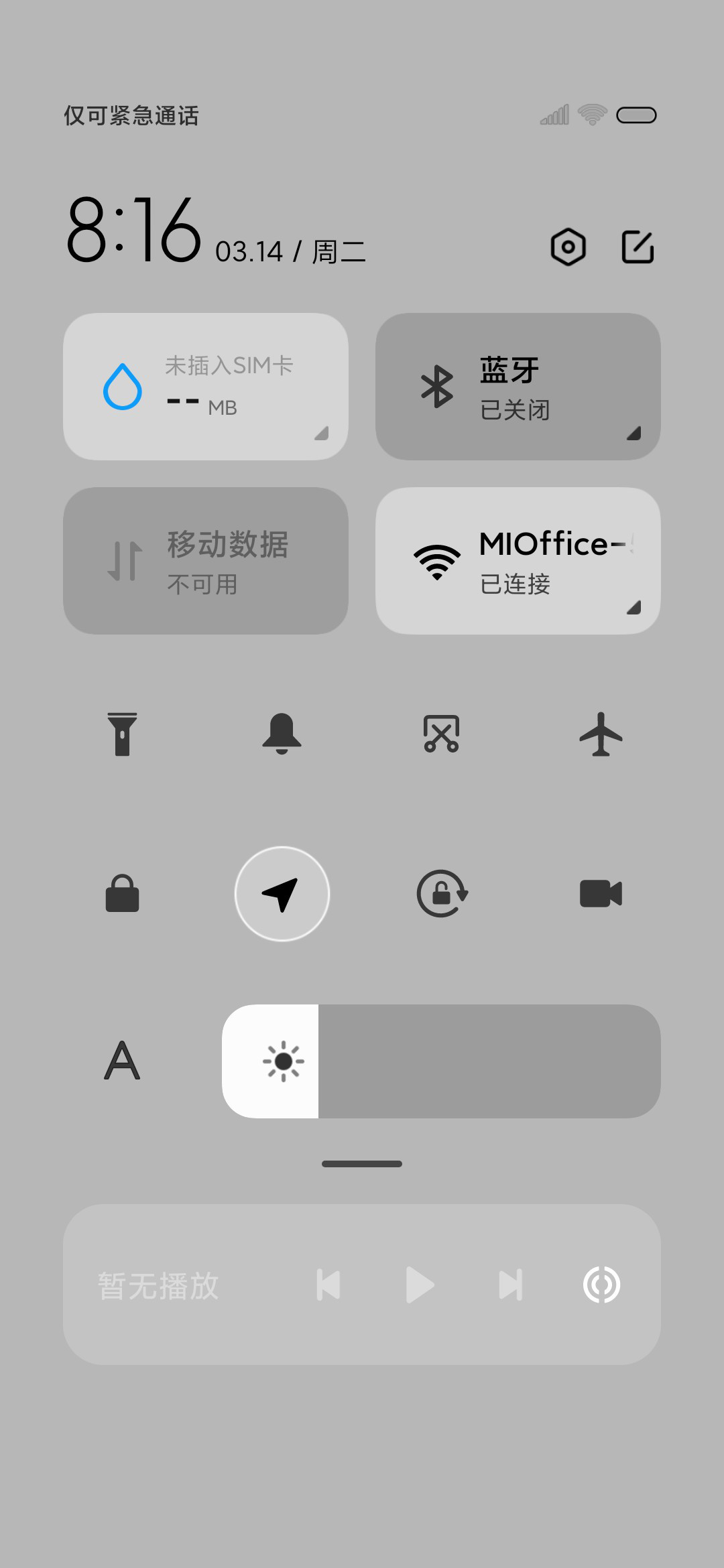The width and height of the screenshot is (724, 1568).
Task: Open the SIM data usage tile
Action: [x=206, y=387]
